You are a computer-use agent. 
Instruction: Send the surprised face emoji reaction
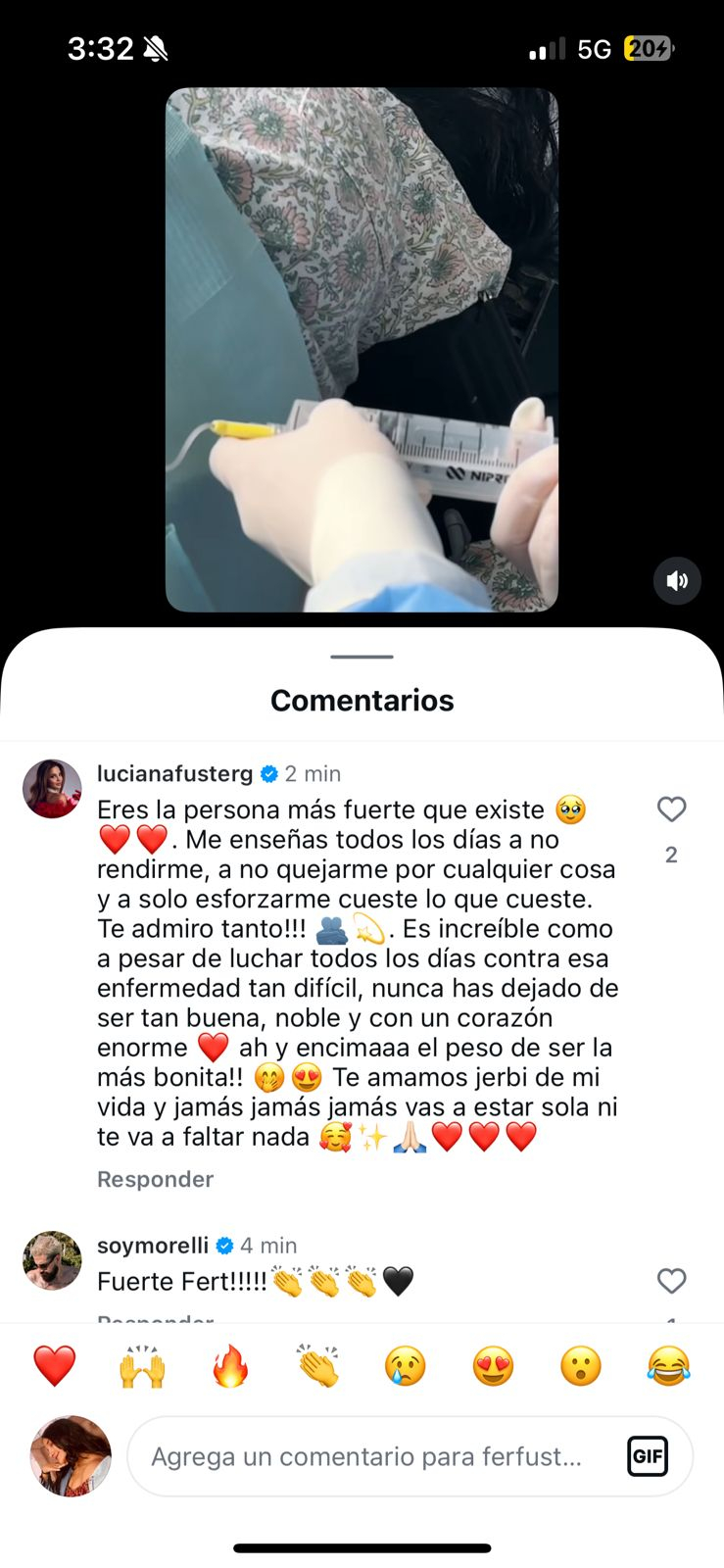pos(581,1365)
